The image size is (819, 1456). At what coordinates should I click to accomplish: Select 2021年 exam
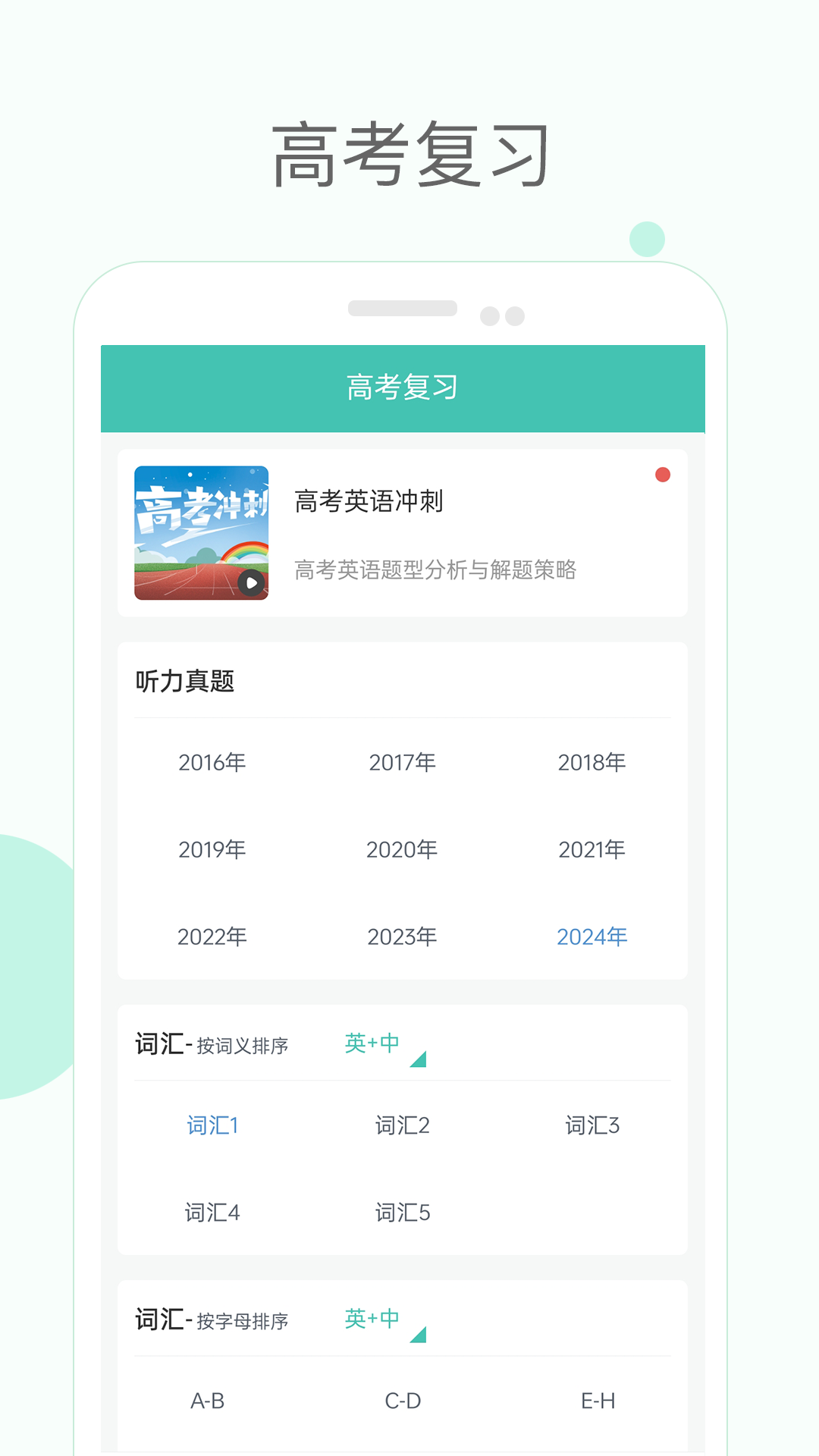[x=592, y=849]
